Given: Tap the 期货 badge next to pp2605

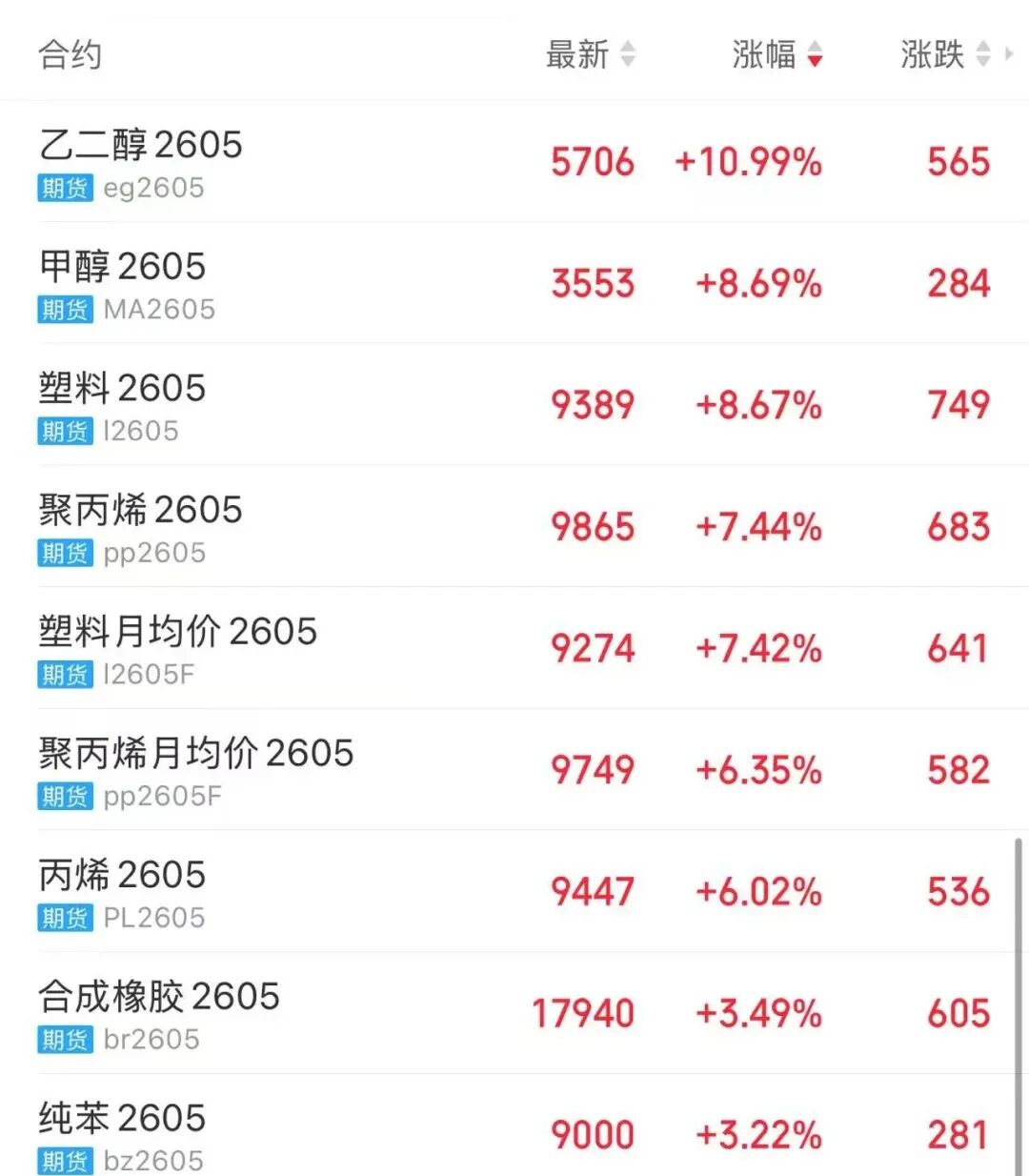Looking at the screenshot, I should (x=63, y=553).
